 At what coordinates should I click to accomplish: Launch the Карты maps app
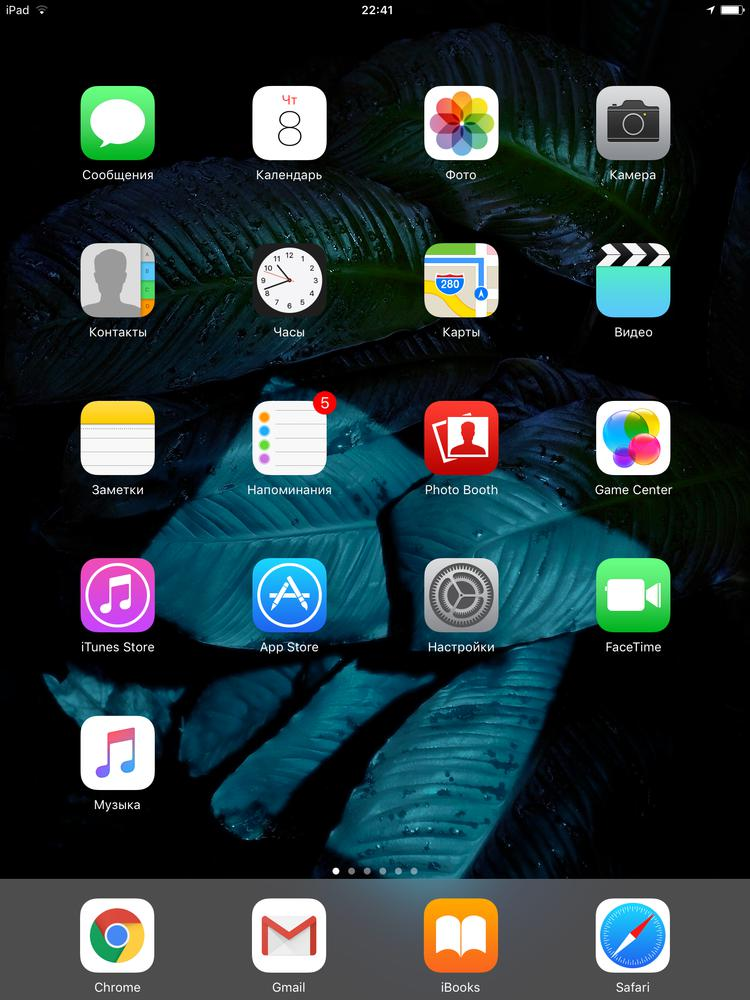pyautogui.click(x=461, y=280)
